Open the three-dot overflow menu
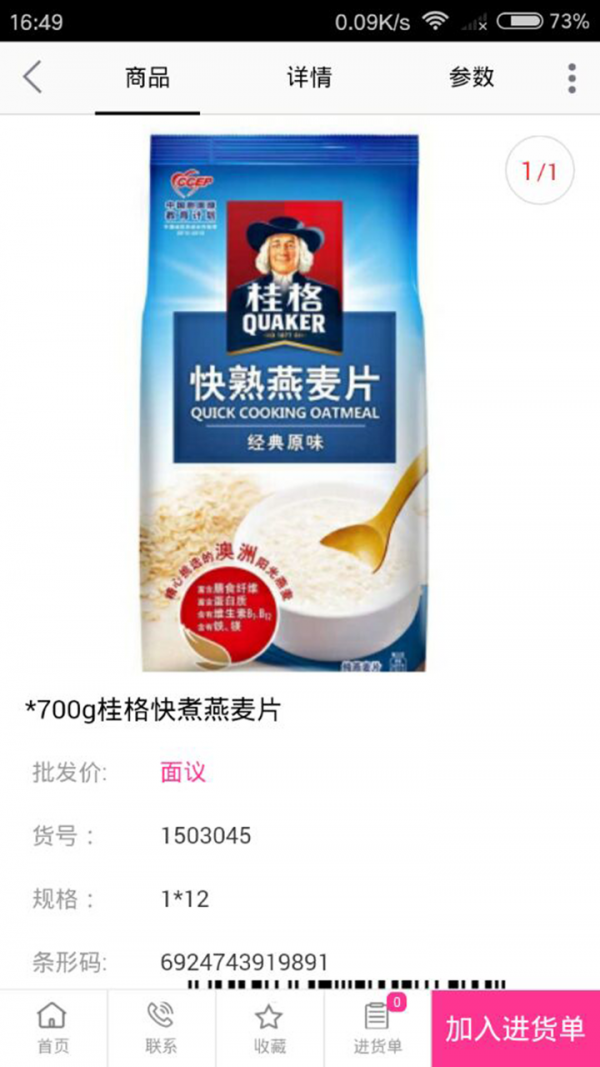This screenshot has width=600, height=1067. click(x=572, y=78)
